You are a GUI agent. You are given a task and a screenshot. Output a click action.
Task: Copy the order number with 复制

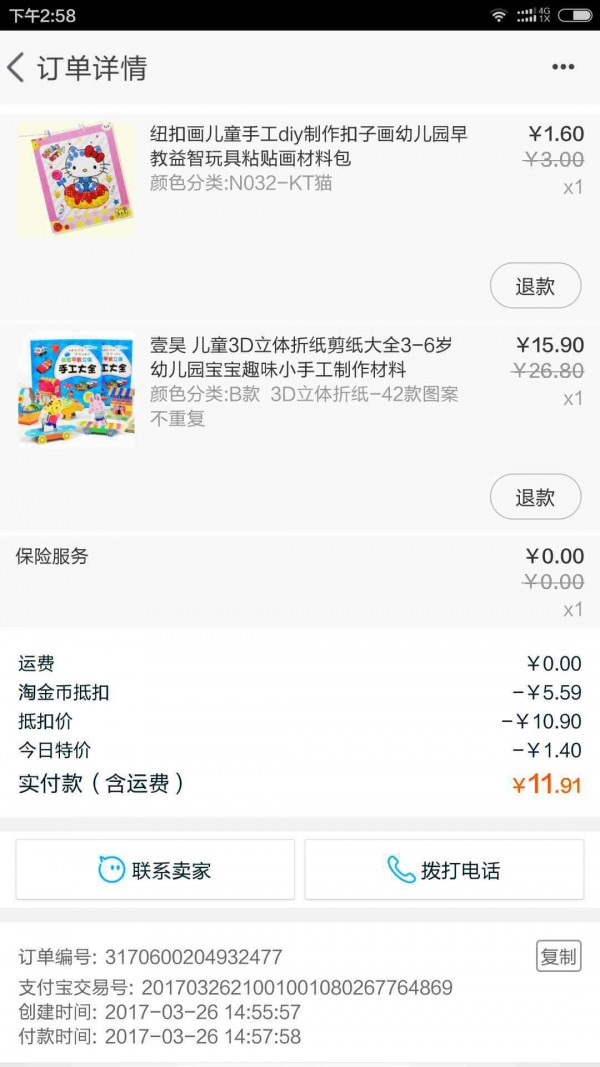pos(558,956)
